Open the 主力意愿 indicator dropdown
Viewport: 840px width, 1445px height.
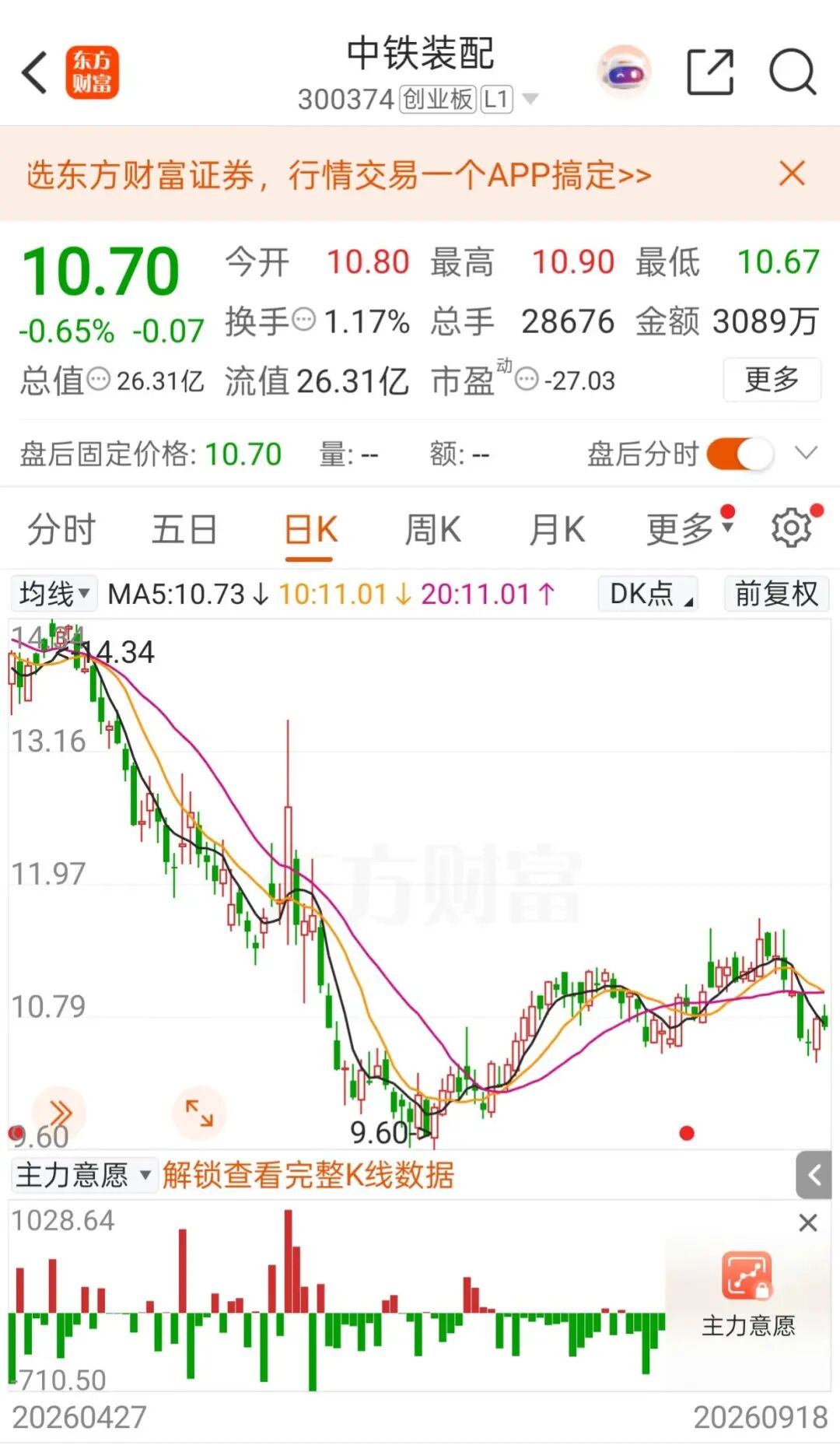(83, 1174)
